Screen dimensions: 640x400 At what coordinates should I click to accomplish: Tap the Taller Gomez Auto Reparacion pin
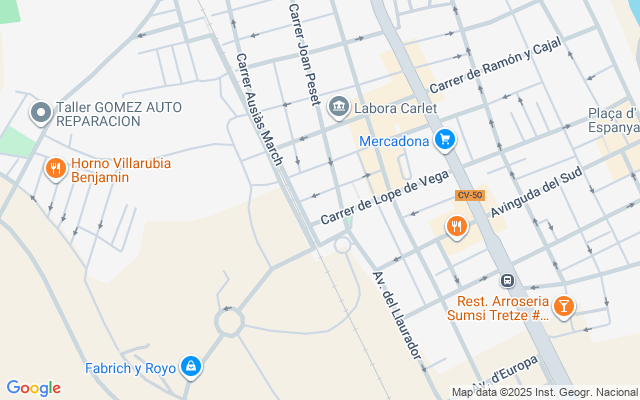[41, 113]
